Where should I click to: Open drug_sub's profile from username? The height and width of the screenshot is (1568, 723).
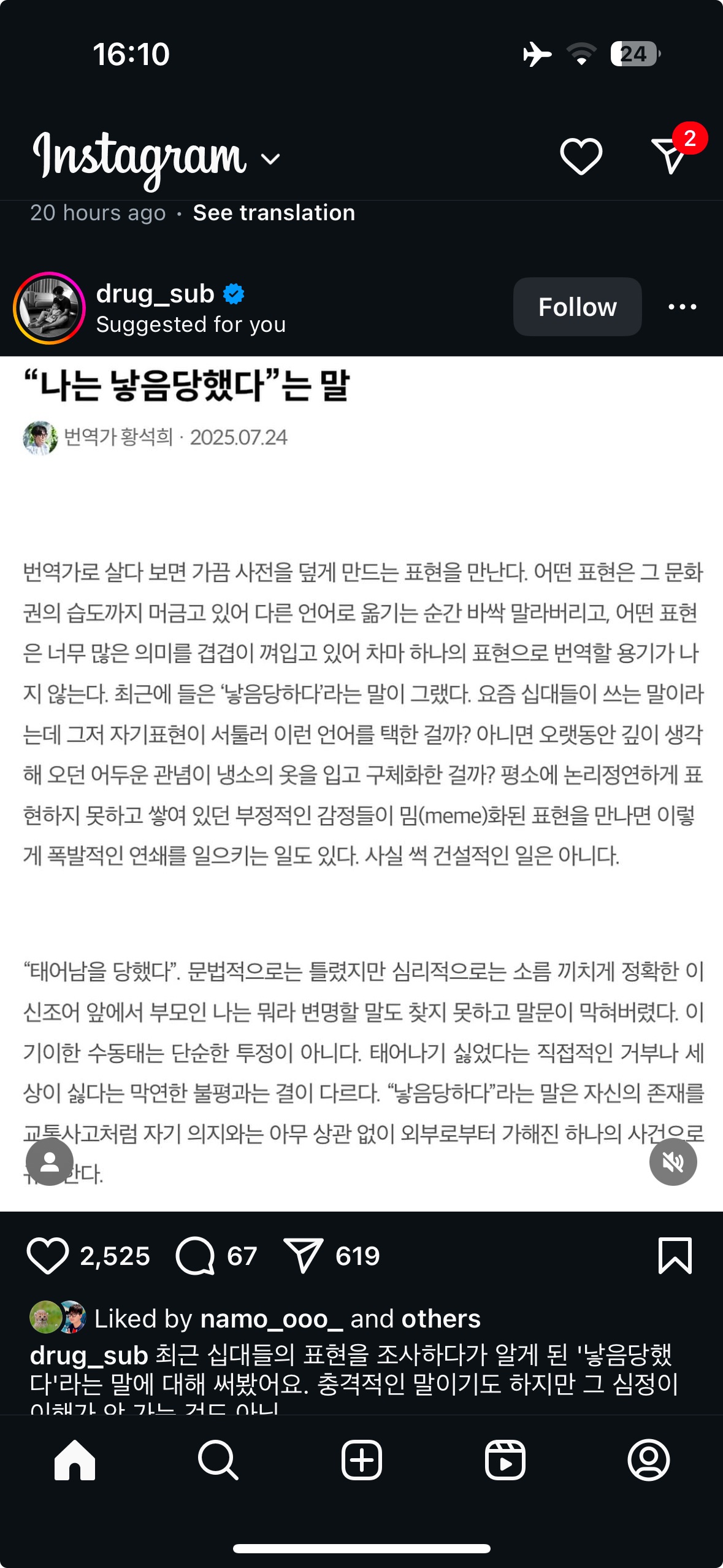point(155,294)
